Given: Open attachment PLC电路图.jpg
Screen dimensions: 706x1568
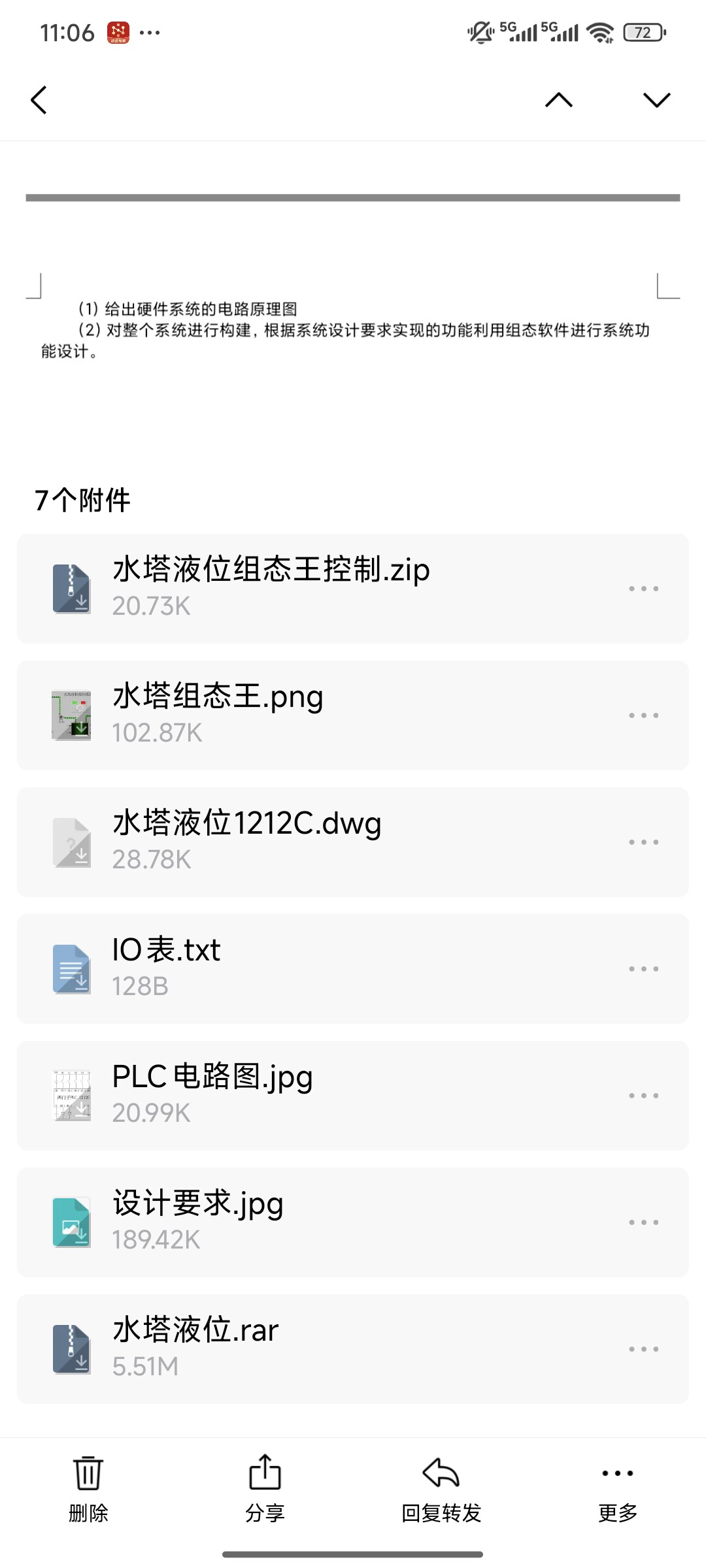Looking at the screenshot, I should pyautogui.click(x=353, y=1095).
